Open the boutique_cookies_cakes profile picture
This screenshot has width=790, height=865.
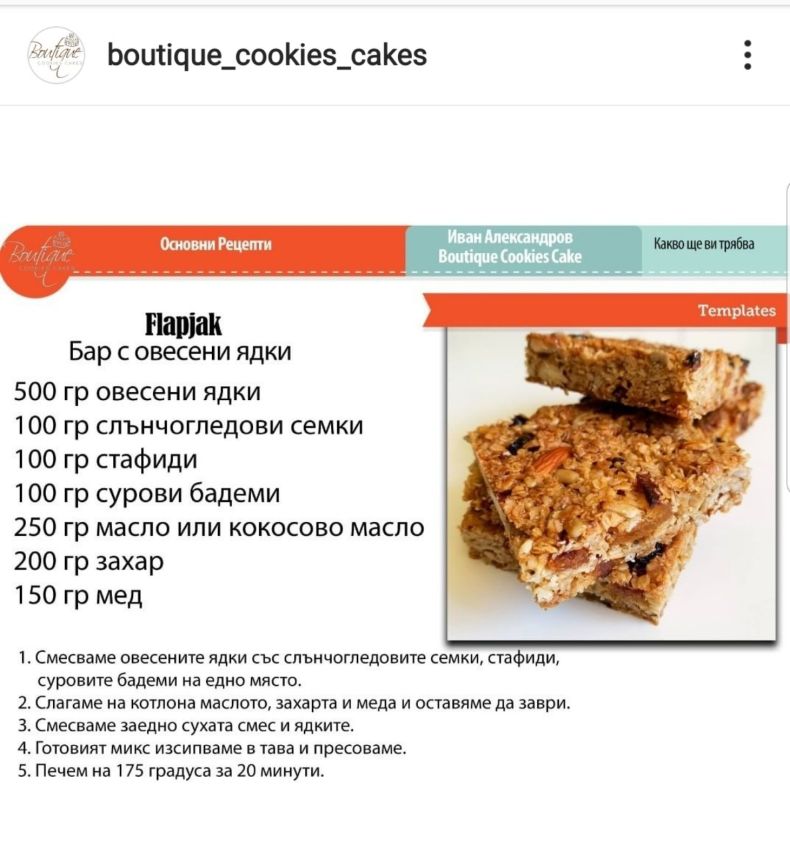pos(55,55)
